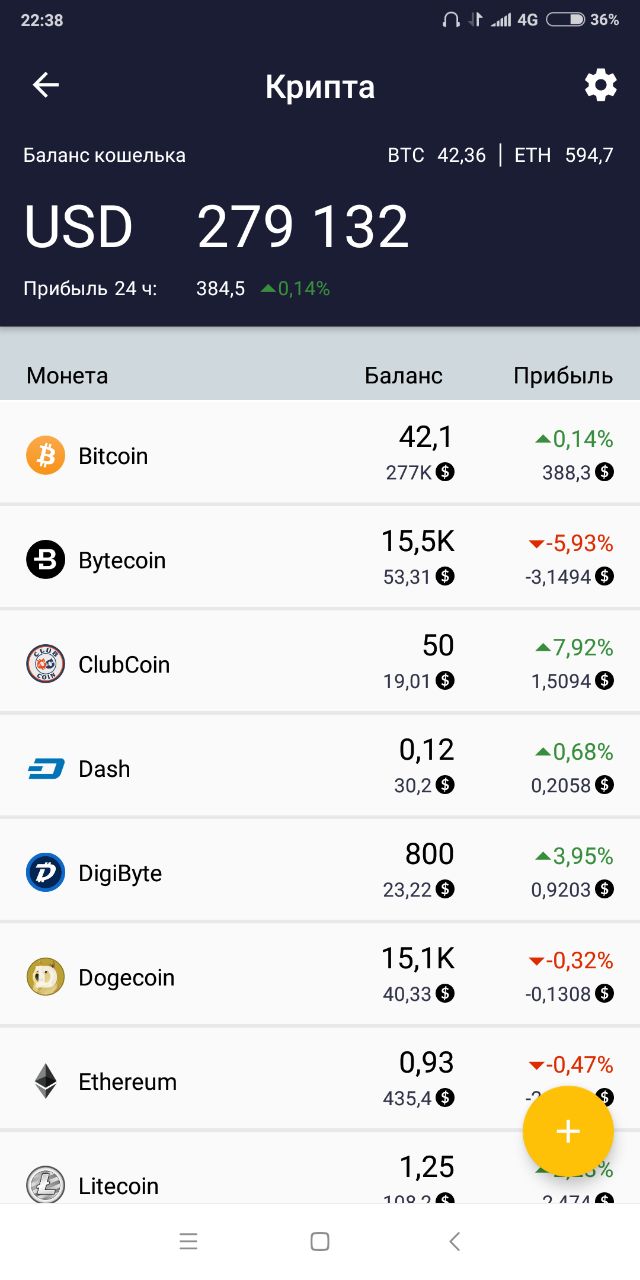640x1280 pixels.
Task: Sort by the Прибыль column header
Action: (563, 376)
